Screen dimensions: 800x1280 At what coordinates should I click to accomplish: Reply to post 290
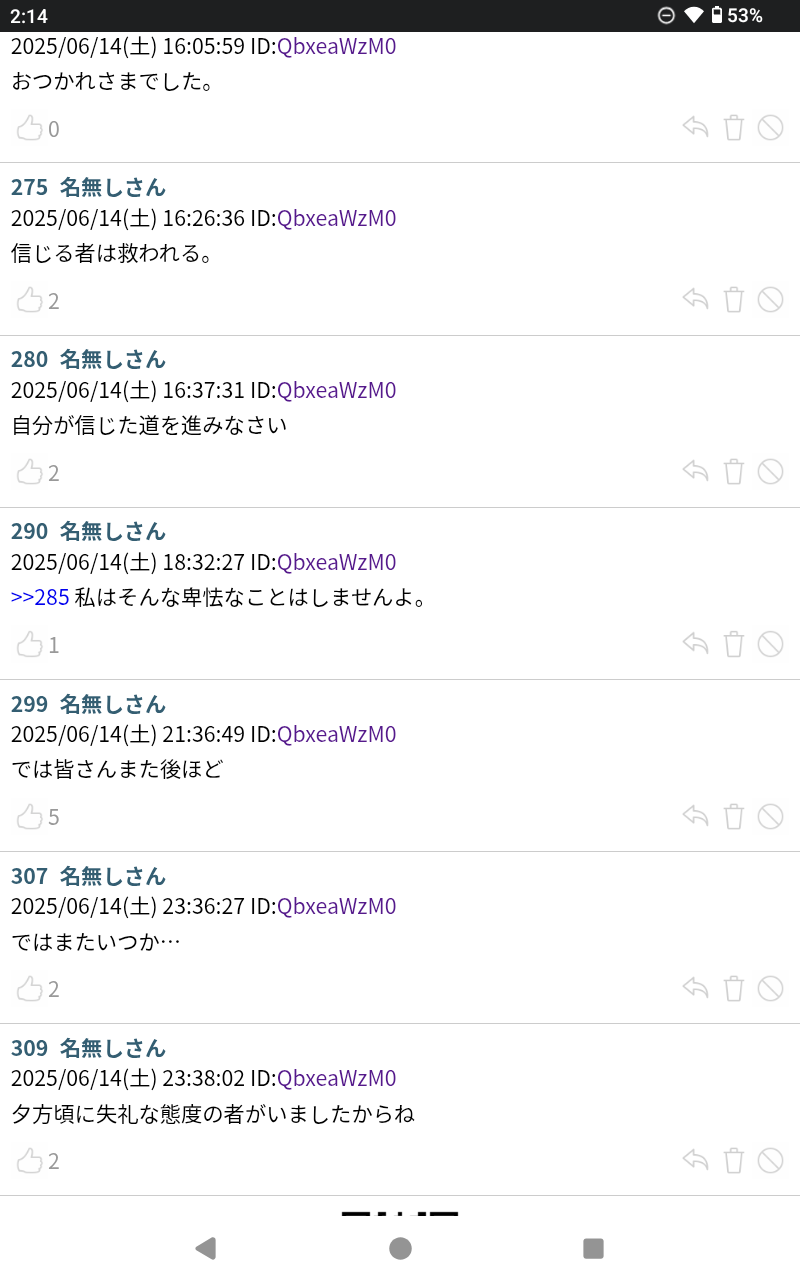tap(695, 643)
